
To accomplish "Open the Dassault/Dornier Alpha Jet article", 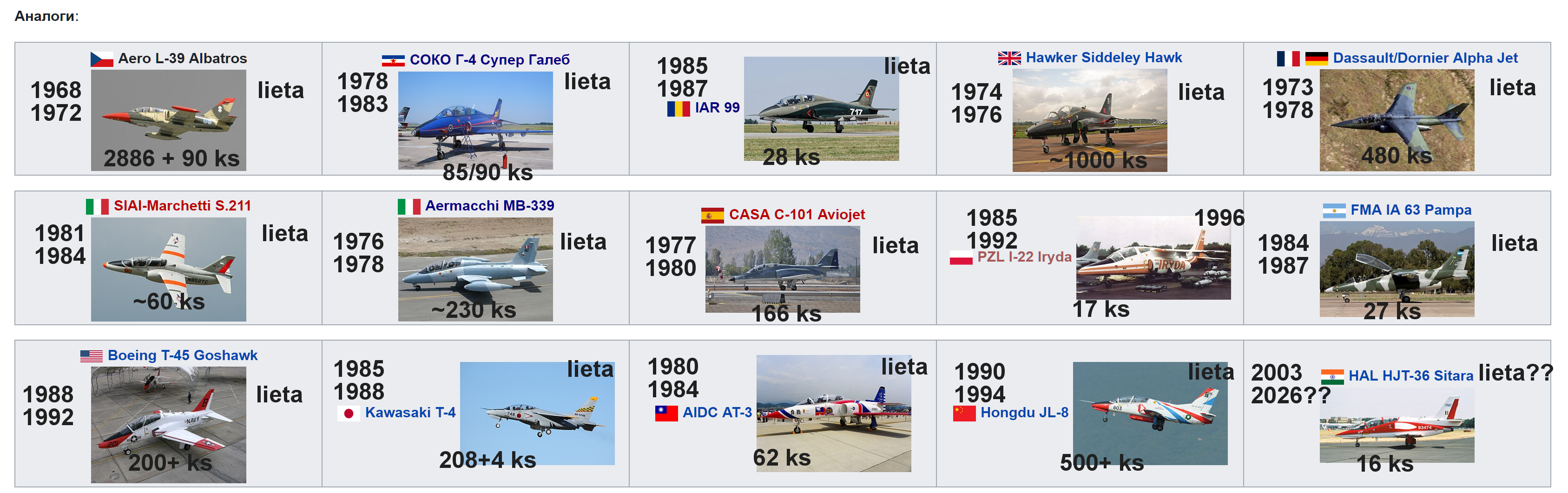I will click(x=1424, y=59).
